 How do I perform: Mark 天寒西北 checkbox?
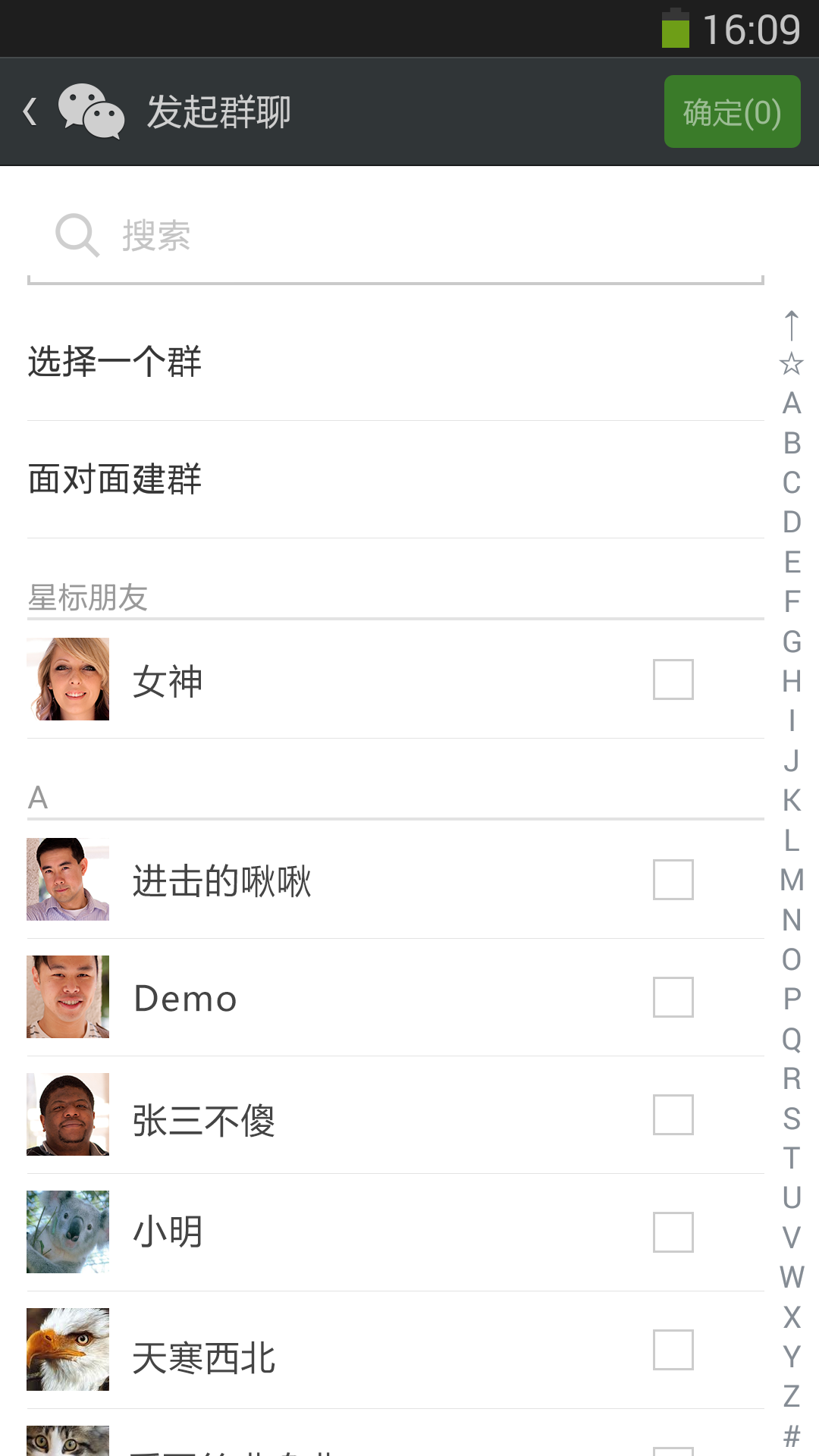coord(673,1350)
